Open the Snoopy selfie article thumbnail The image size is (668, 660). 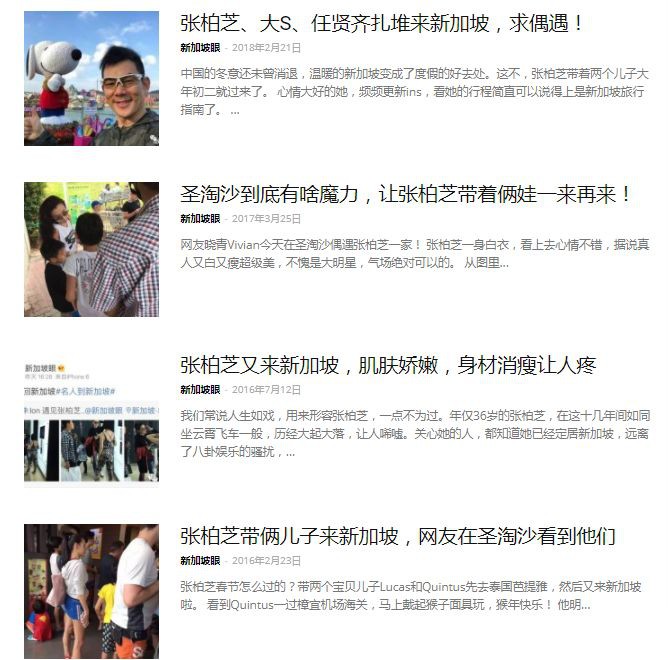click(91, 79)
